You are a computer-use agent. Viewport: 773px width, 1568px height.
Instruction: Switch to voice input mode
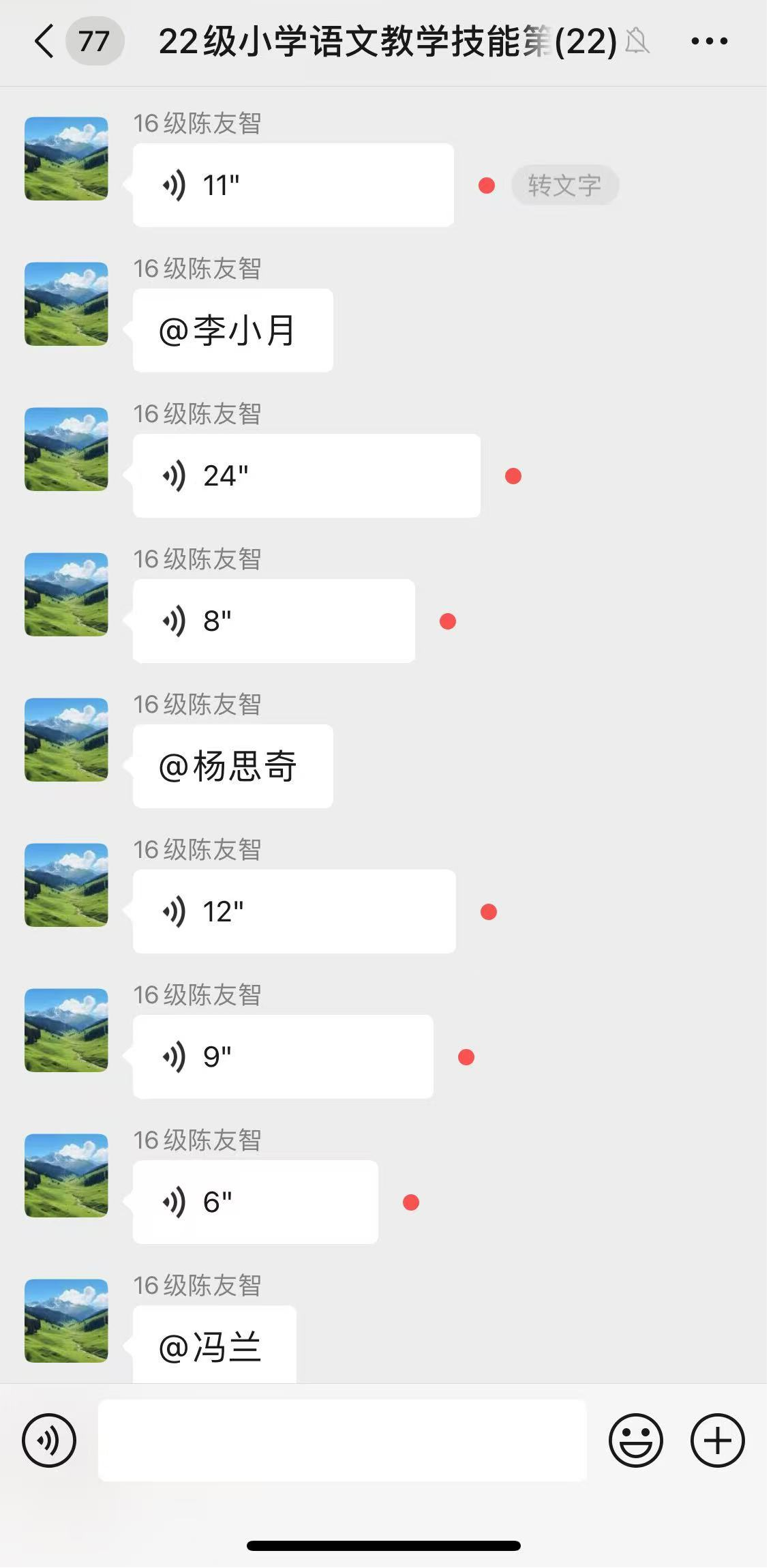(x=49, y=1440)
